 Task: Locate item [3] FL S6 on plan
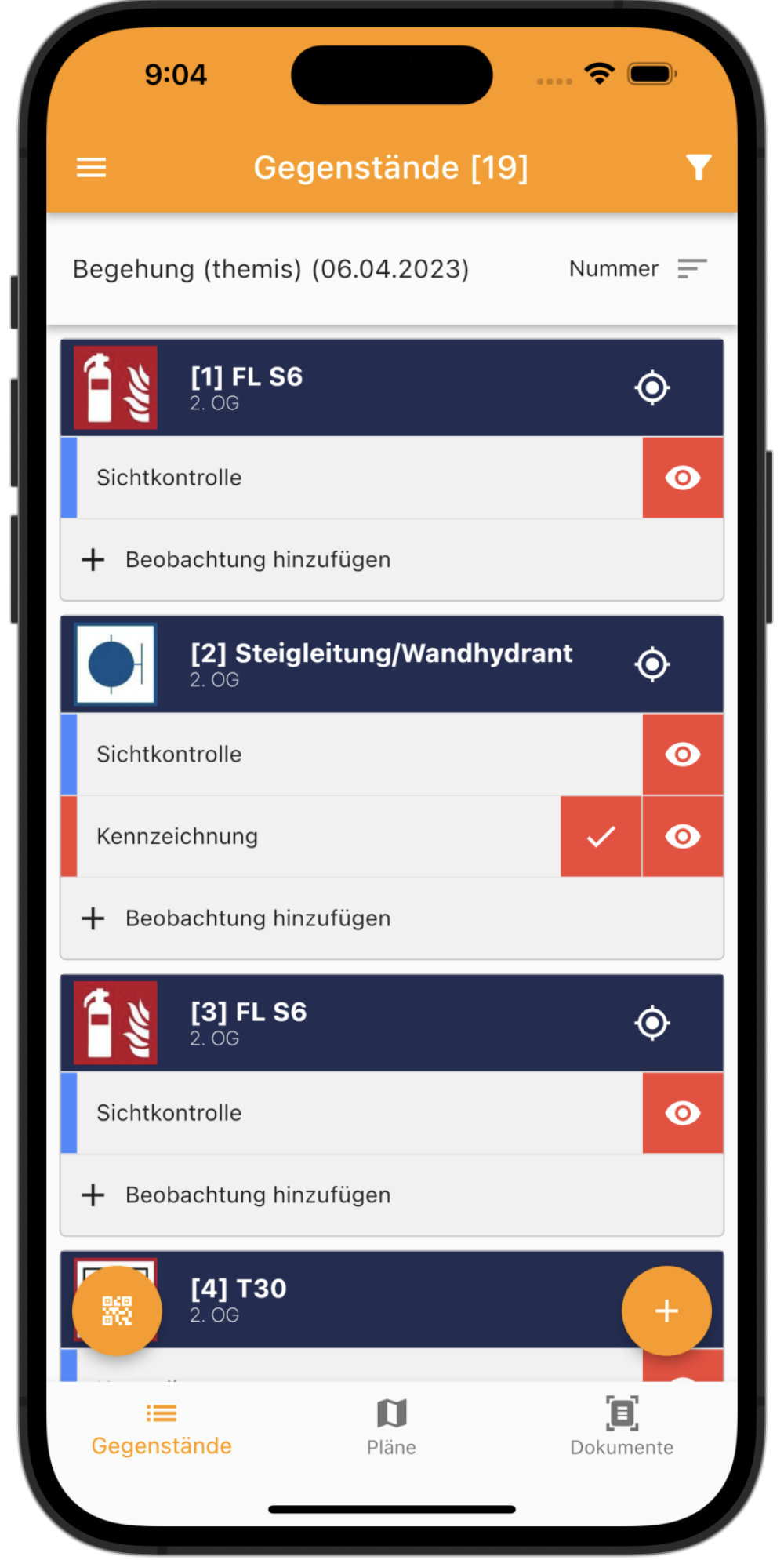[x=652, y=1023]
